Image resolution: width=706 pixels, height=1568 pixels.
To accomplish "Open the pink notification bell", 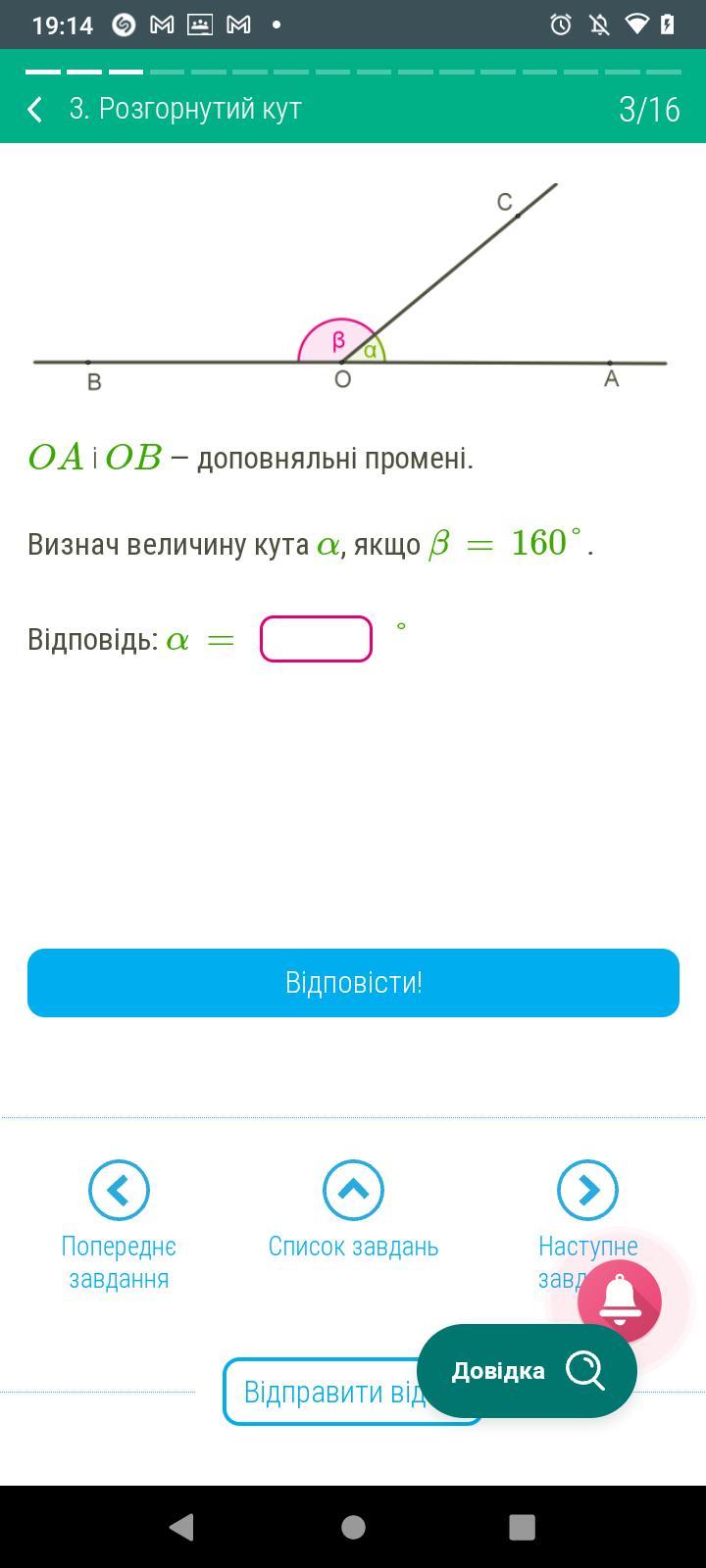I will click(620, 1300).
